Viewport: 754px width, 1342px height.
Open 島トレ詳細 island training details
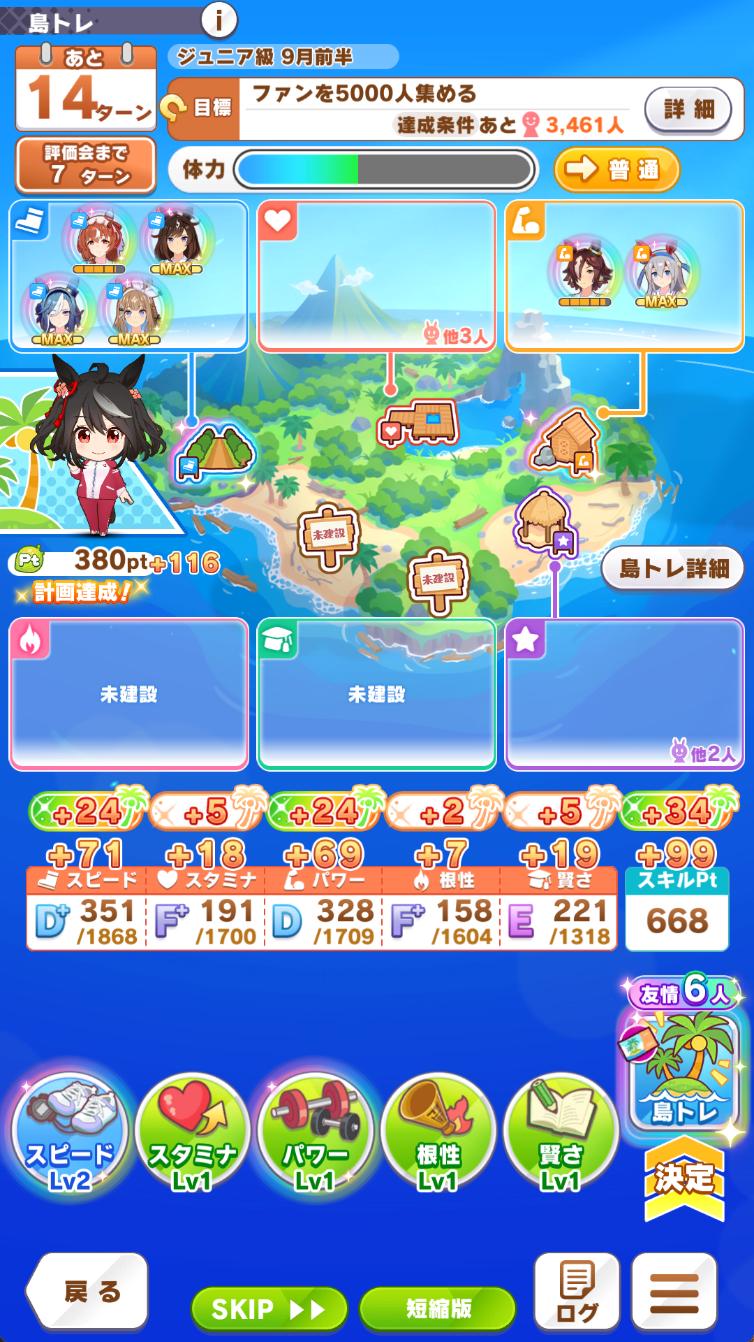click(x=673, y=568)
